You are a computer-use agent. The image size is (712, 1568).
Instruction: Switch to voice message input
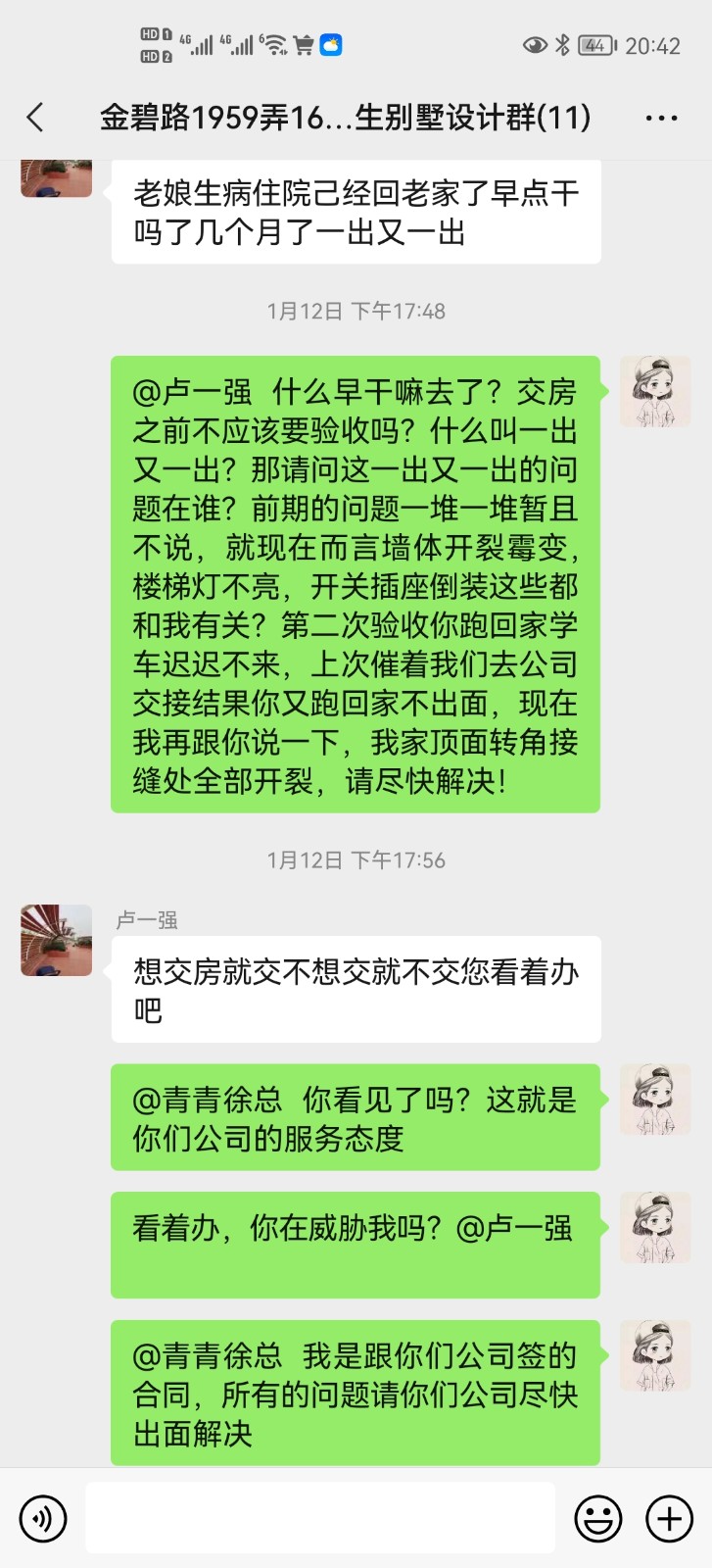[x=43, y=1518]
